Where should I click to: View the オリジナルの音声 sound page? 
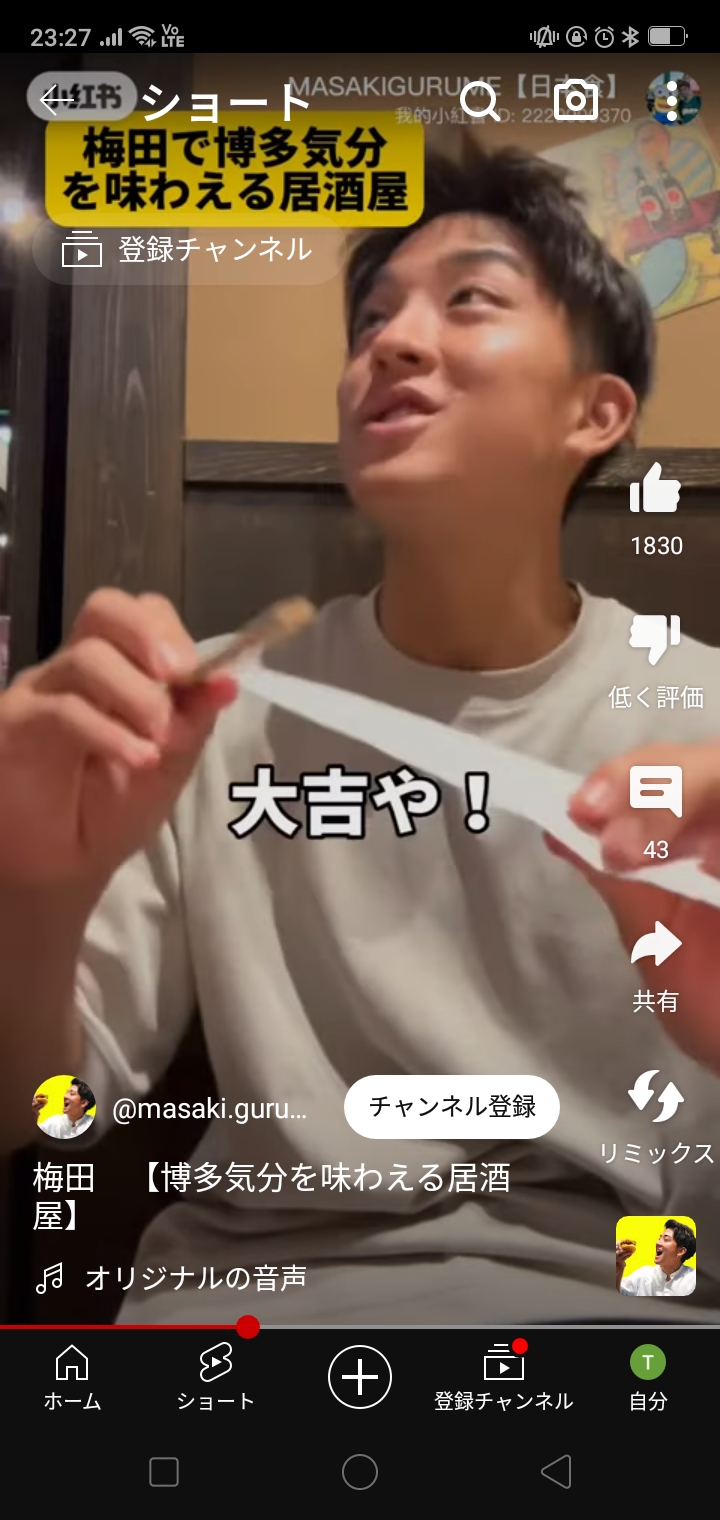click(x=195, y=1277)
